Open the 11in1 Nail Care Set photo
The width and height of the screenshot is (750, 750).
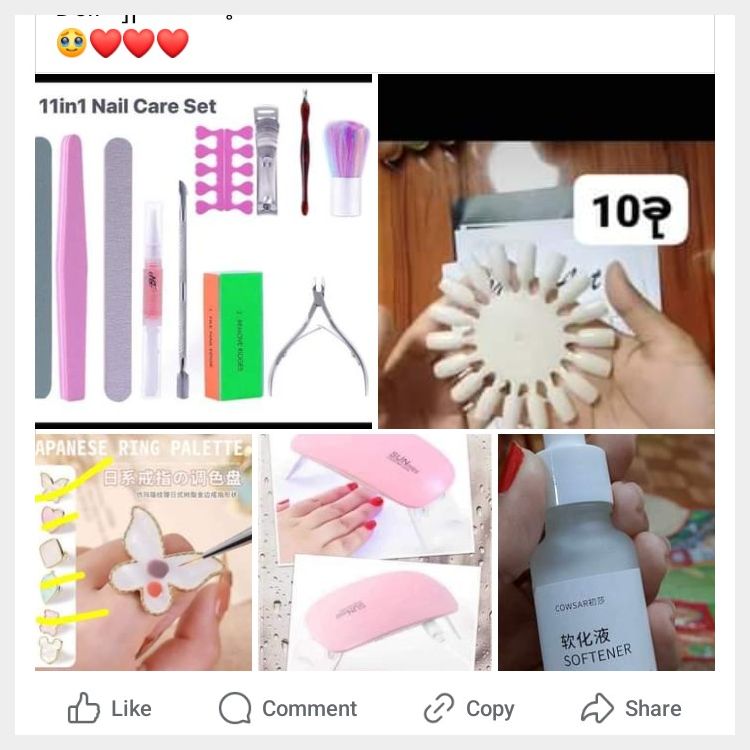[x=203, y=251]
